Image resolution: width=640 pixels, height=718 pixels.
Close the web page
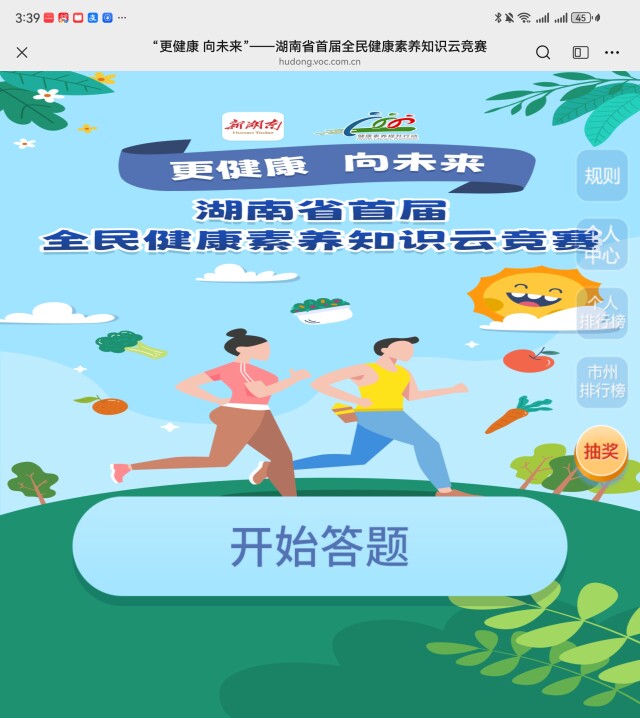pyautogui.click(x=22, y=52)
